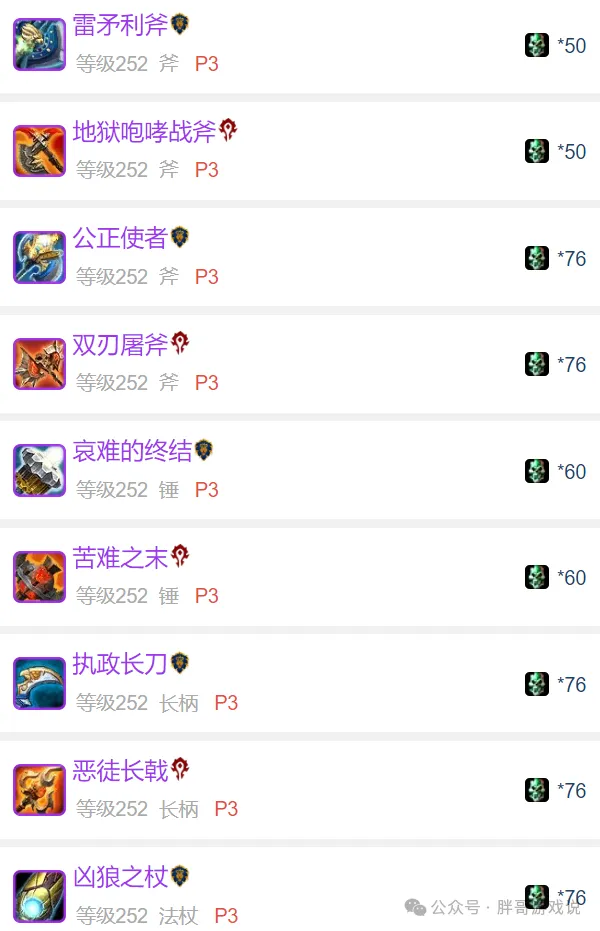
Task: Open the 执政长刀 polearm entry
Action: (120, 665)
